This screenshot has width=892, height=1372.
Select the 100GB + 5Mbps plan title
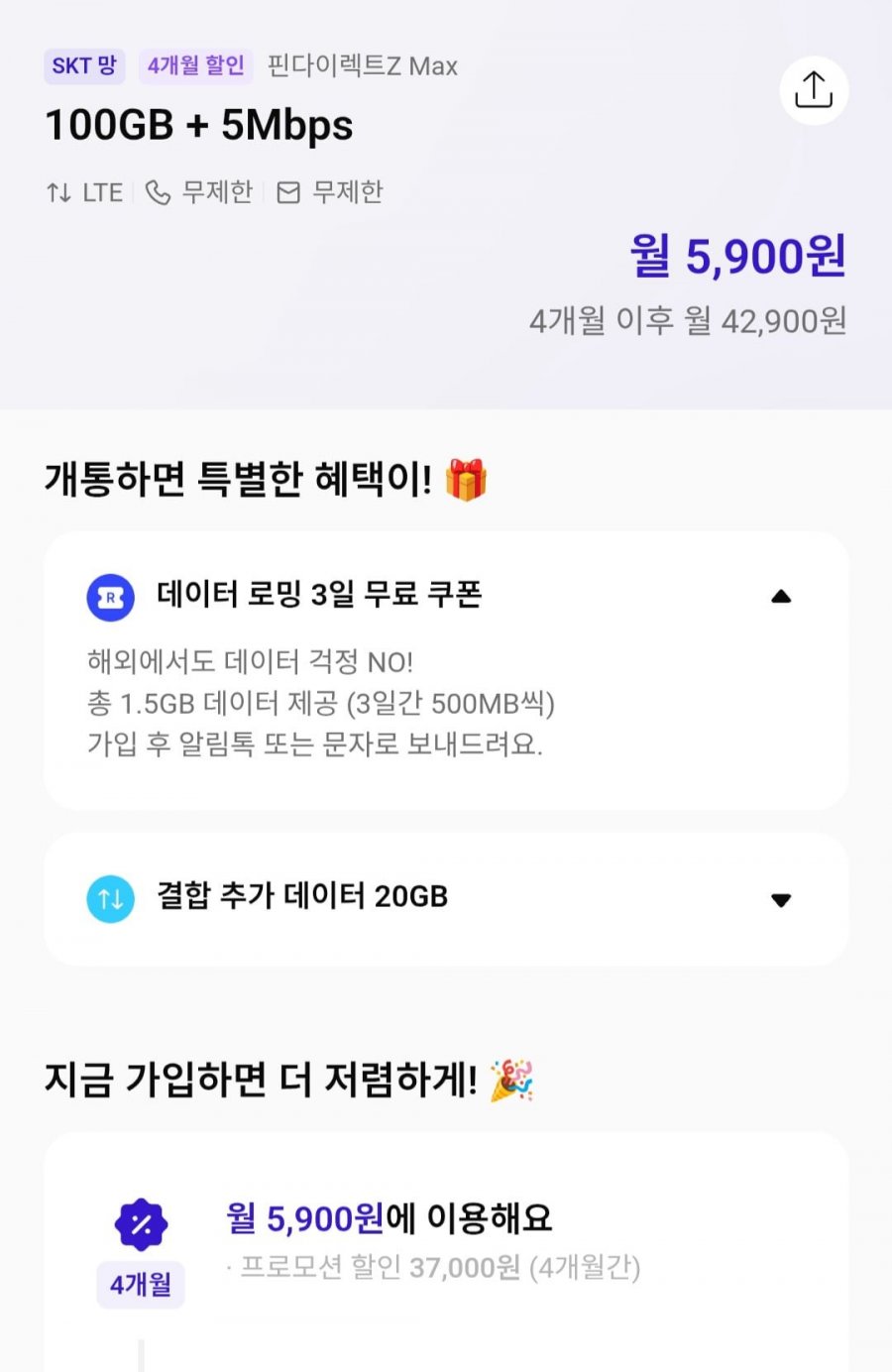click(x=198, y=126)
